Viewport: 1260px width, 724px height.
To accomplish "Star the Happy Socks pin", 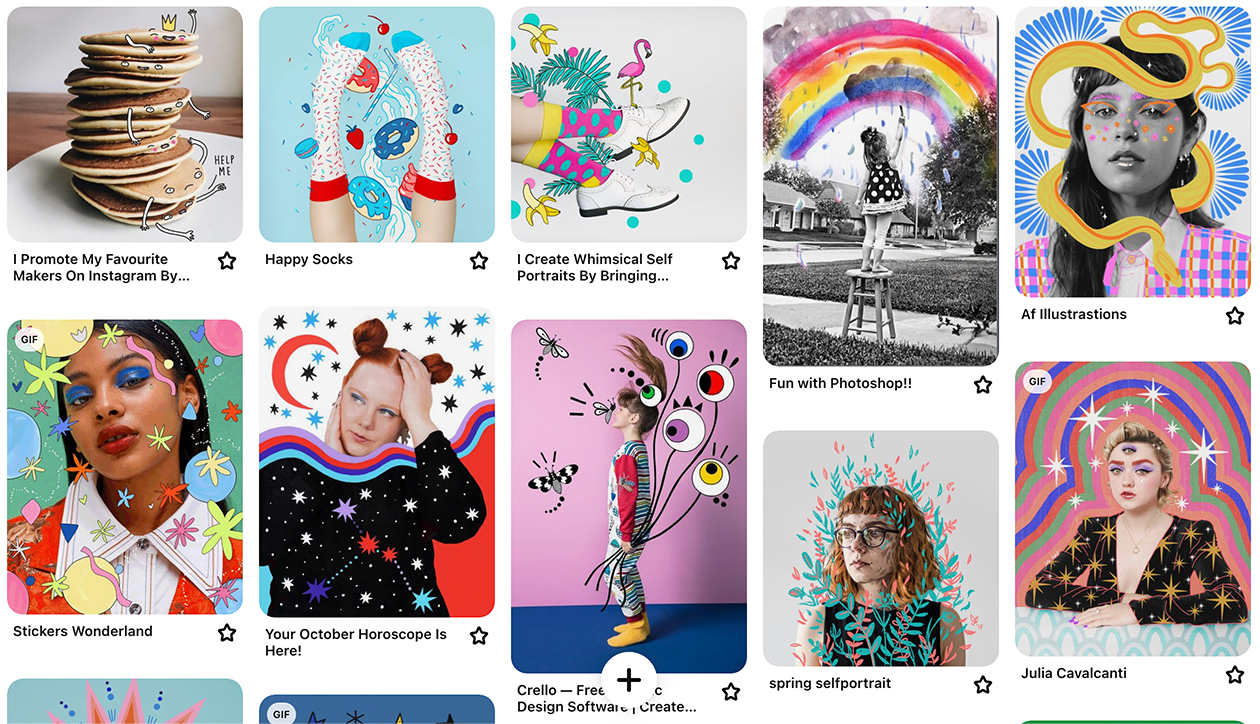I will [x=479, y=261].
